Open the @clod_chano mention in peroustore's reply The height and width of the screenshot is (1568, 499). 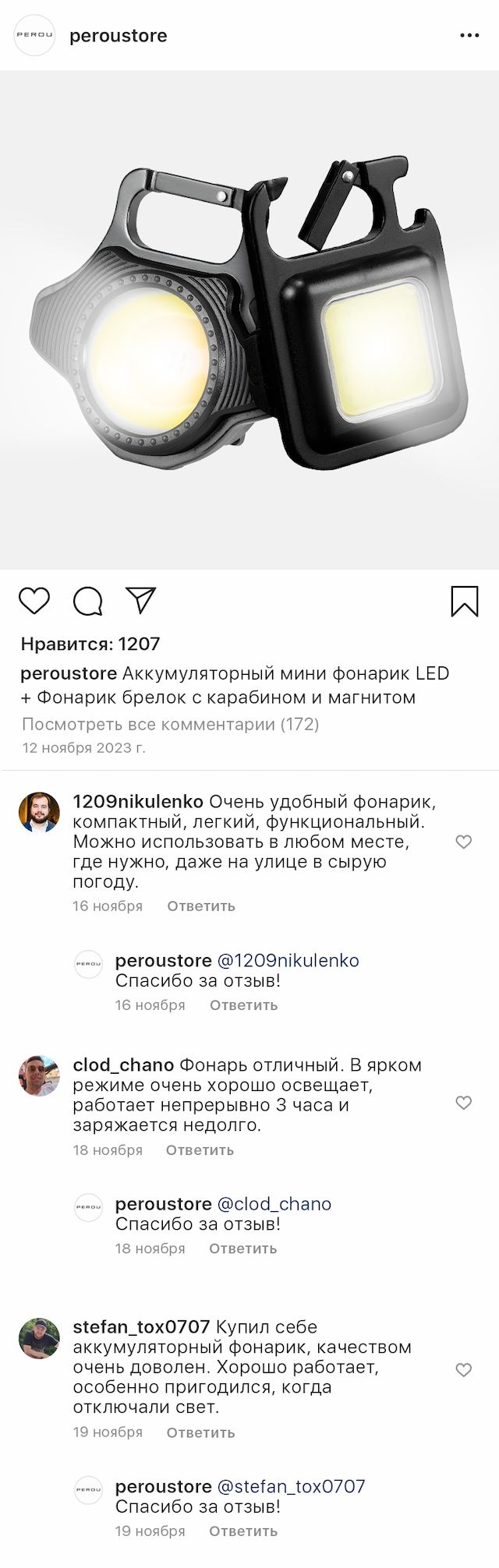(x=274, y=1204)
